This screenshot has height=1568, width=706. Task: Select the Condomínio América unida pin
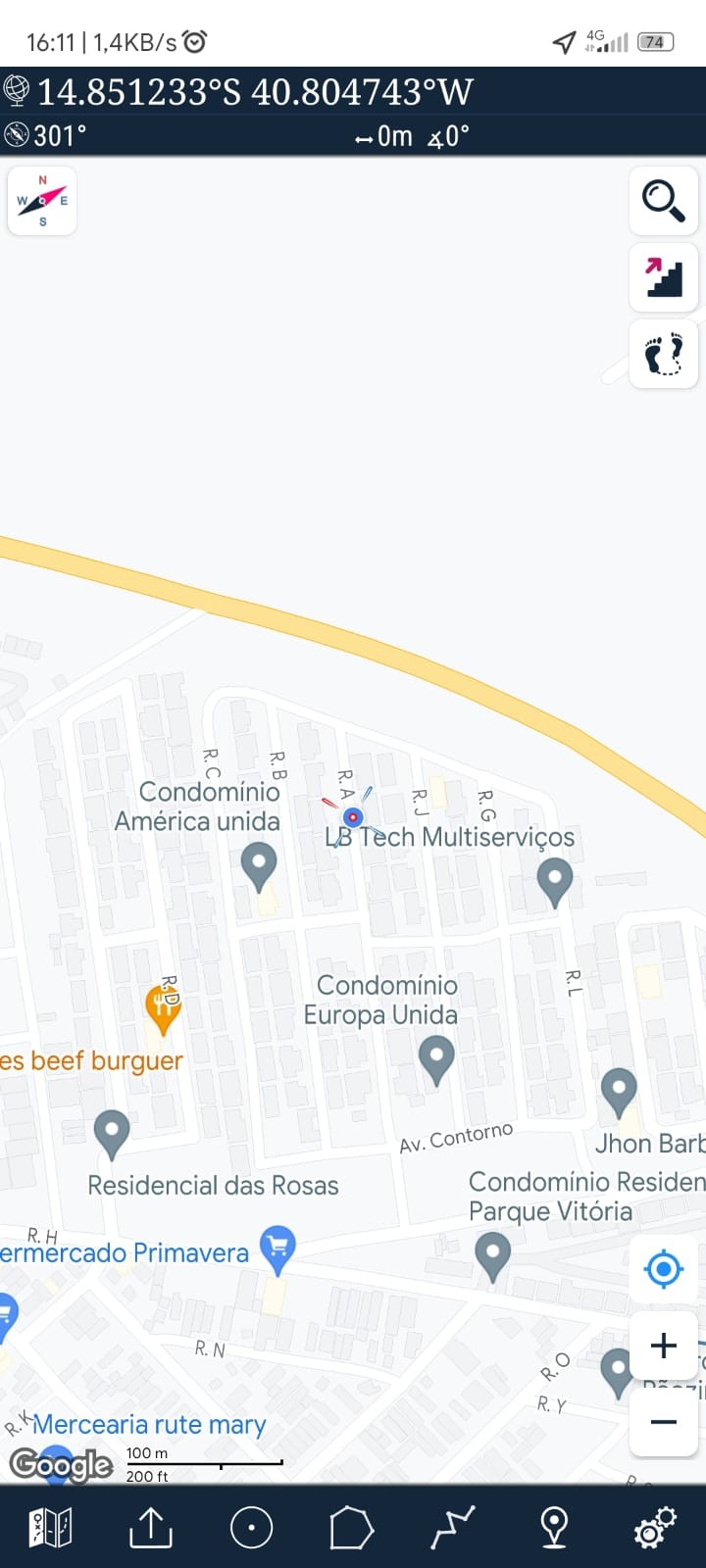click(x=259, y=866)
